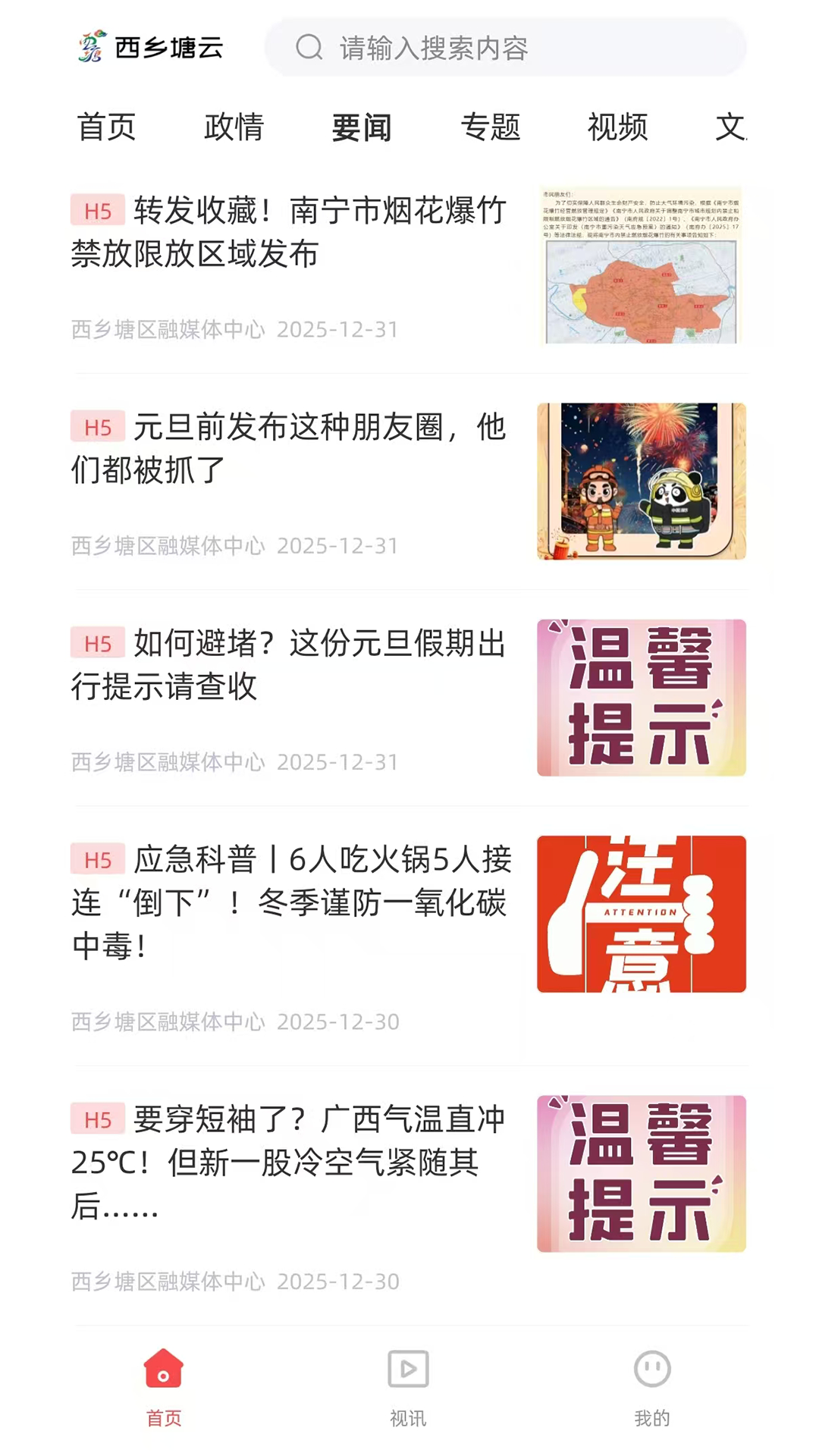Click the search magnifier icon
The image size is (819, 1456).
[308, 49]
